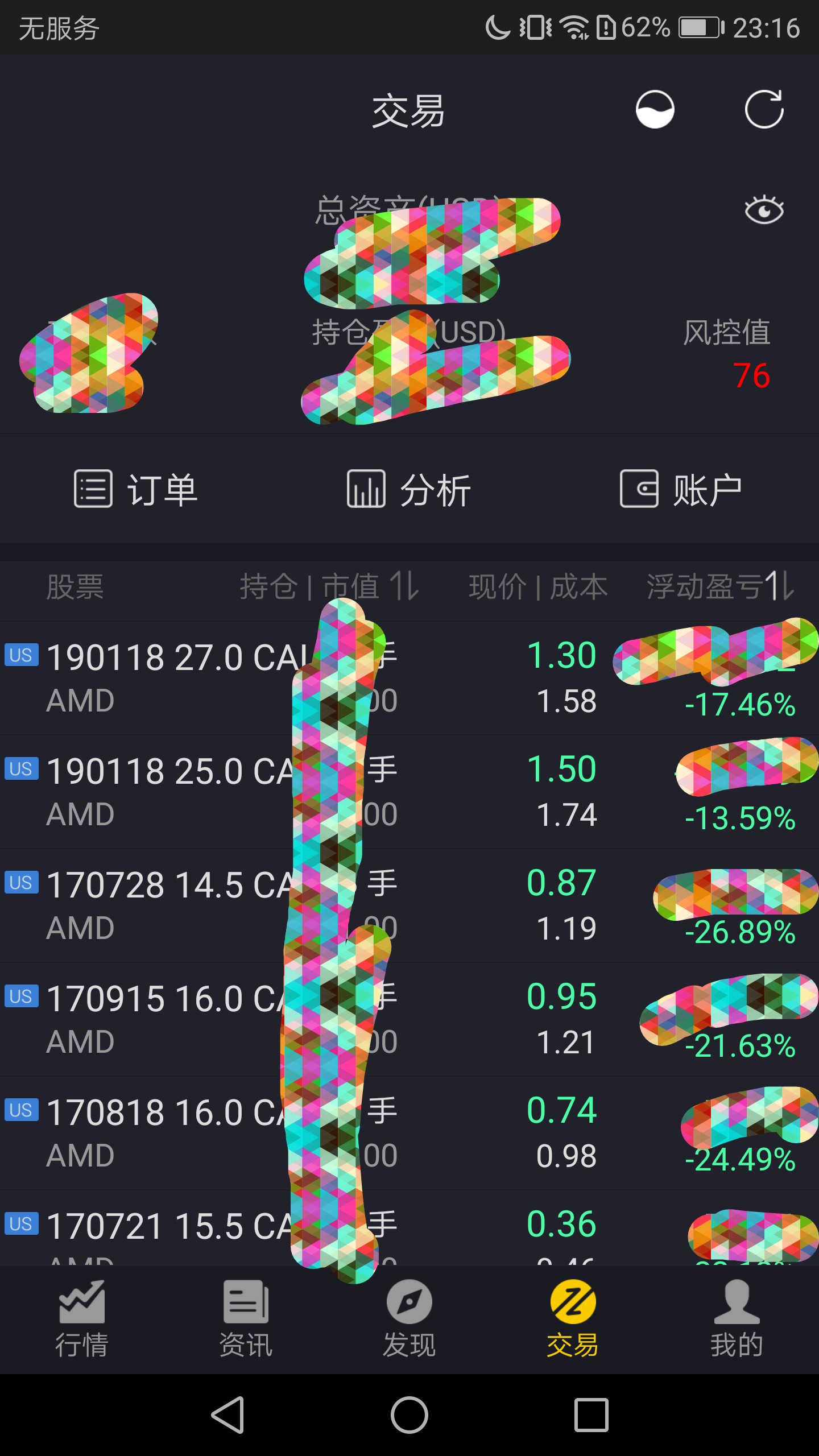The image size is (819, 1456).
Task: Open 账户 account
Action: coord(681,489)
